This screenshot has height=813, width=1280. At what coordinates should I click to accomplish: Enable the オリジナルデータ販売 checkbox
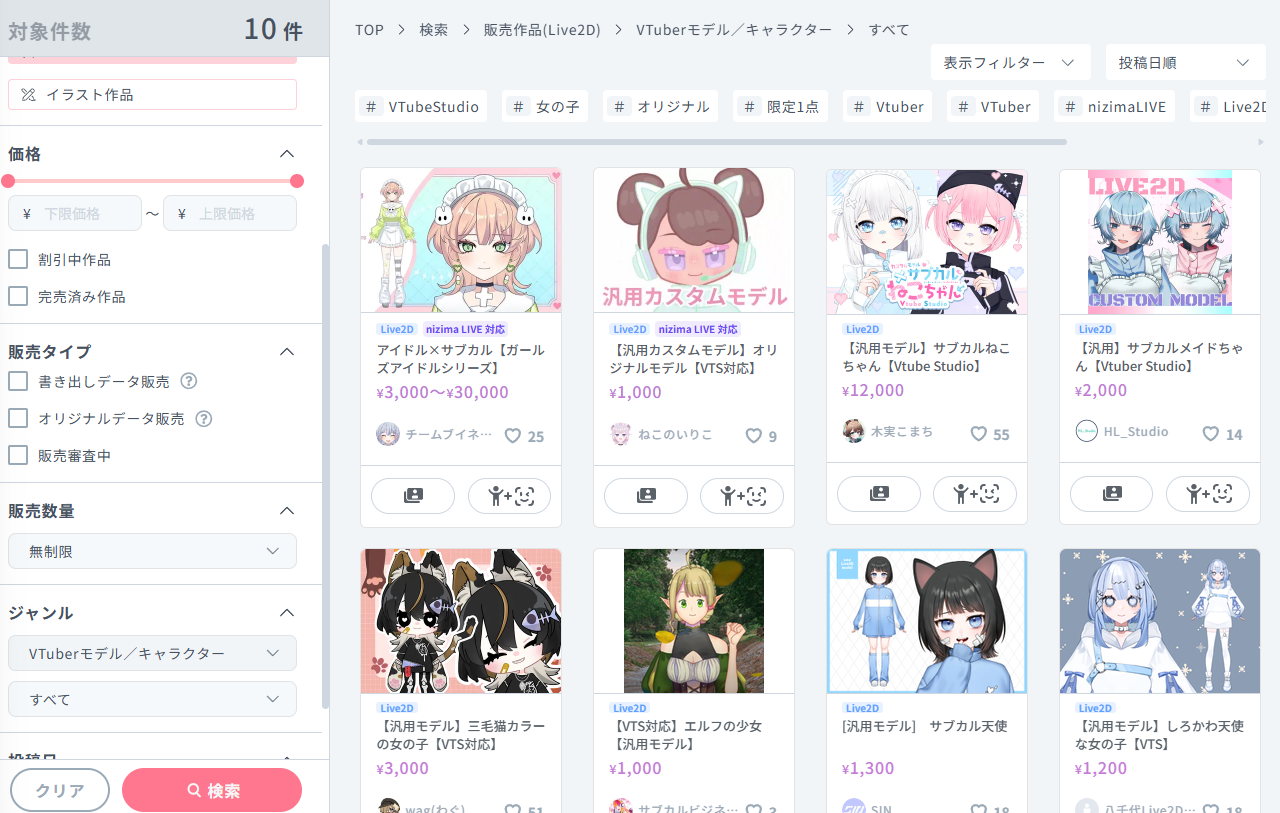coord(18,418)
